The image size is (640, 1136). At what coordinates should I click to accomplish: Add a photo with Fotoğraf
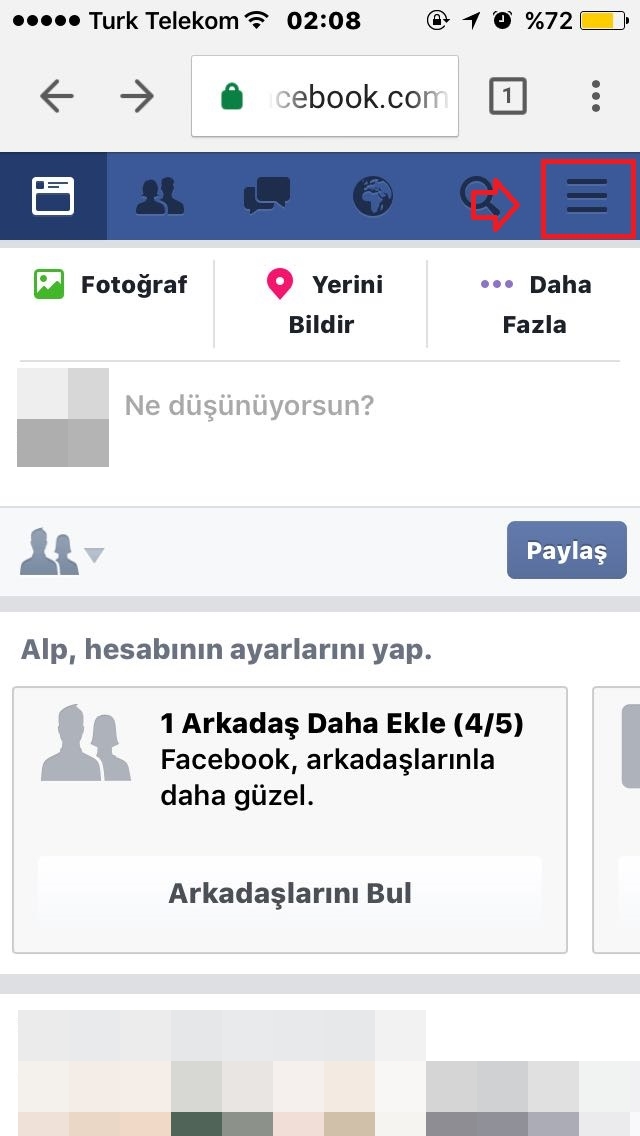[x=110, y=285]
